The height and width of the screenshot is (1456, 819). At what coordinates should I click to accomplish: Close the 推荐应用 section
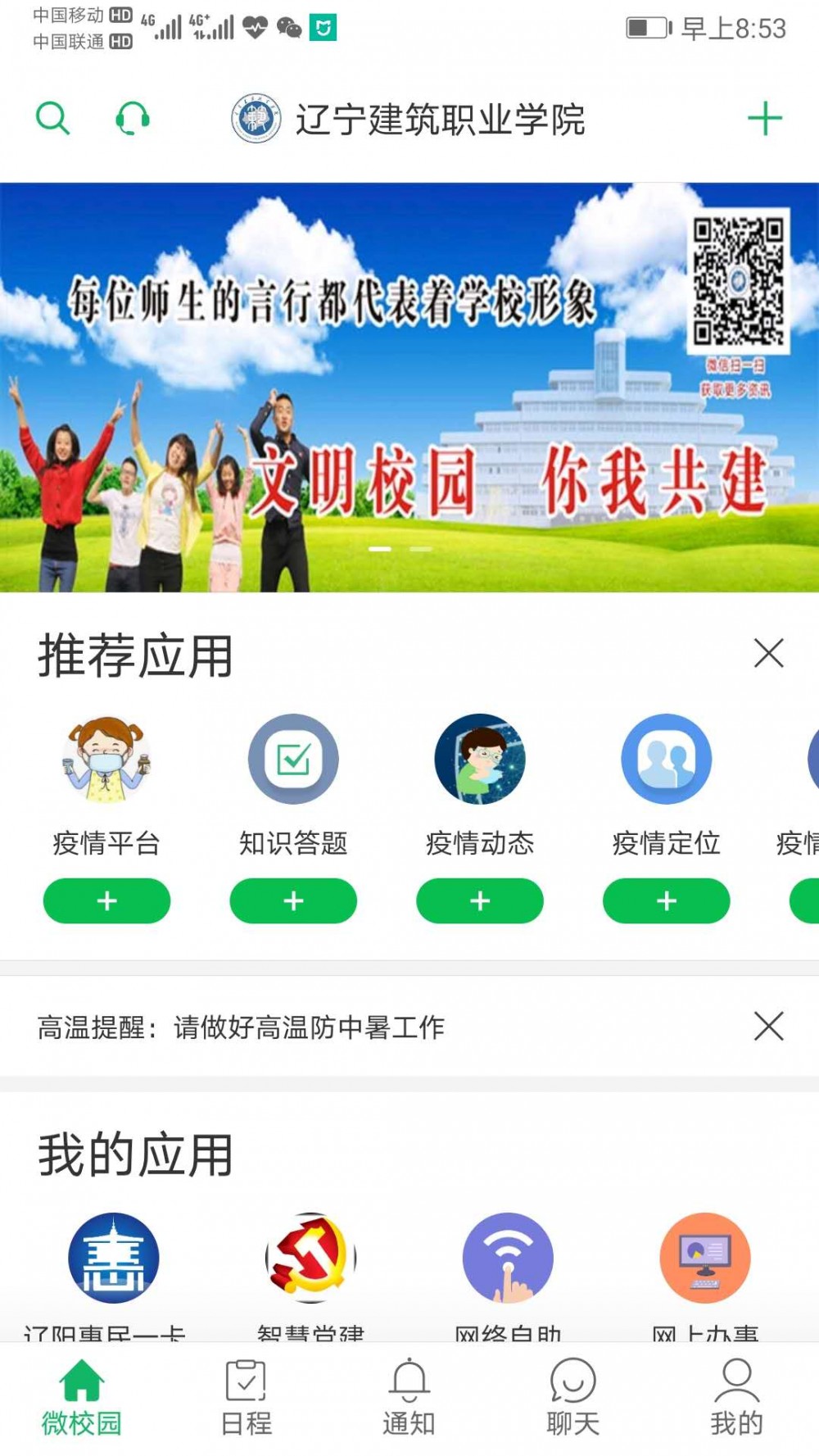768,654
